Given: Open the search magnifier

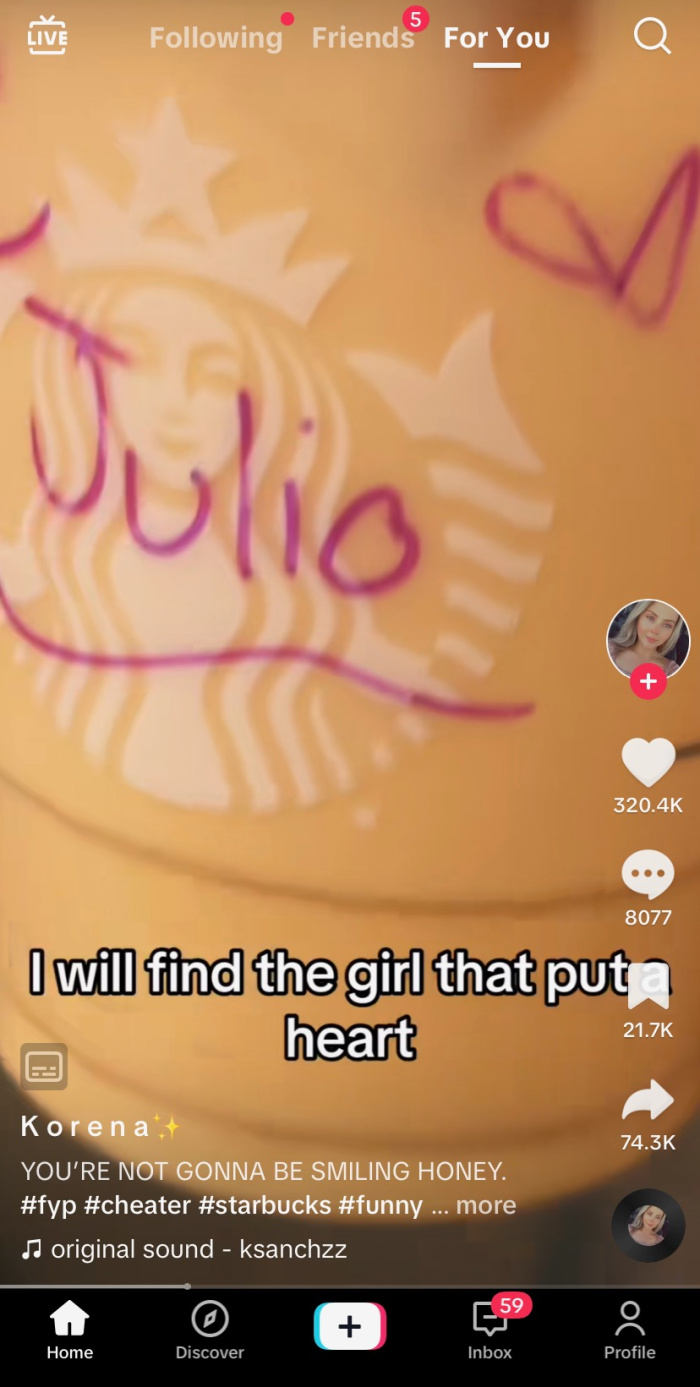Looking at the screenshot, I should click(x=652, y=37).
